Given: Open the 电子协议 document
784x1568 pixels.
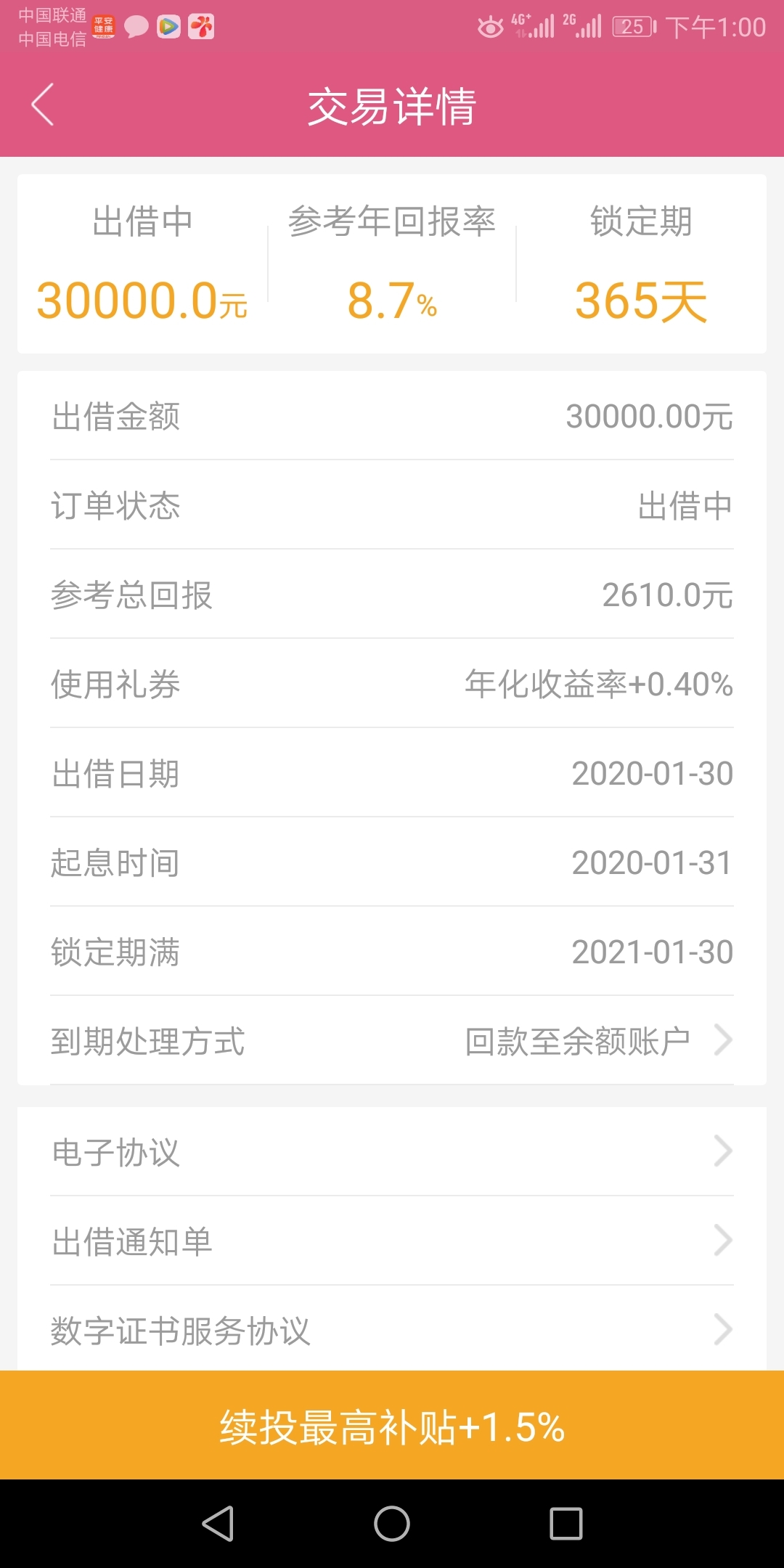Looking at the screenshot, I should click(x=392, y=1151).
